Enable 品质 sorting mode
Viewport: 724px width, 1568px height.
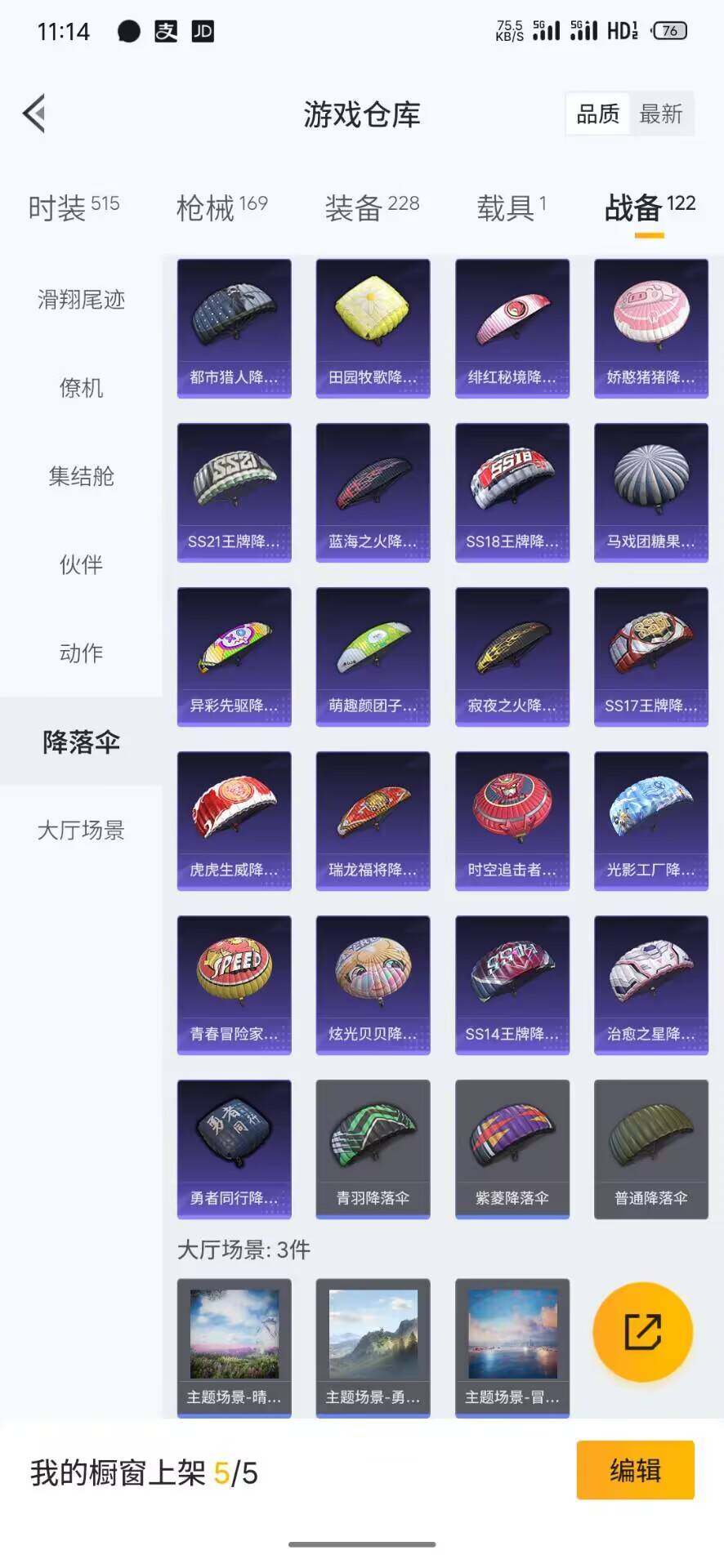tap(599, 114)
